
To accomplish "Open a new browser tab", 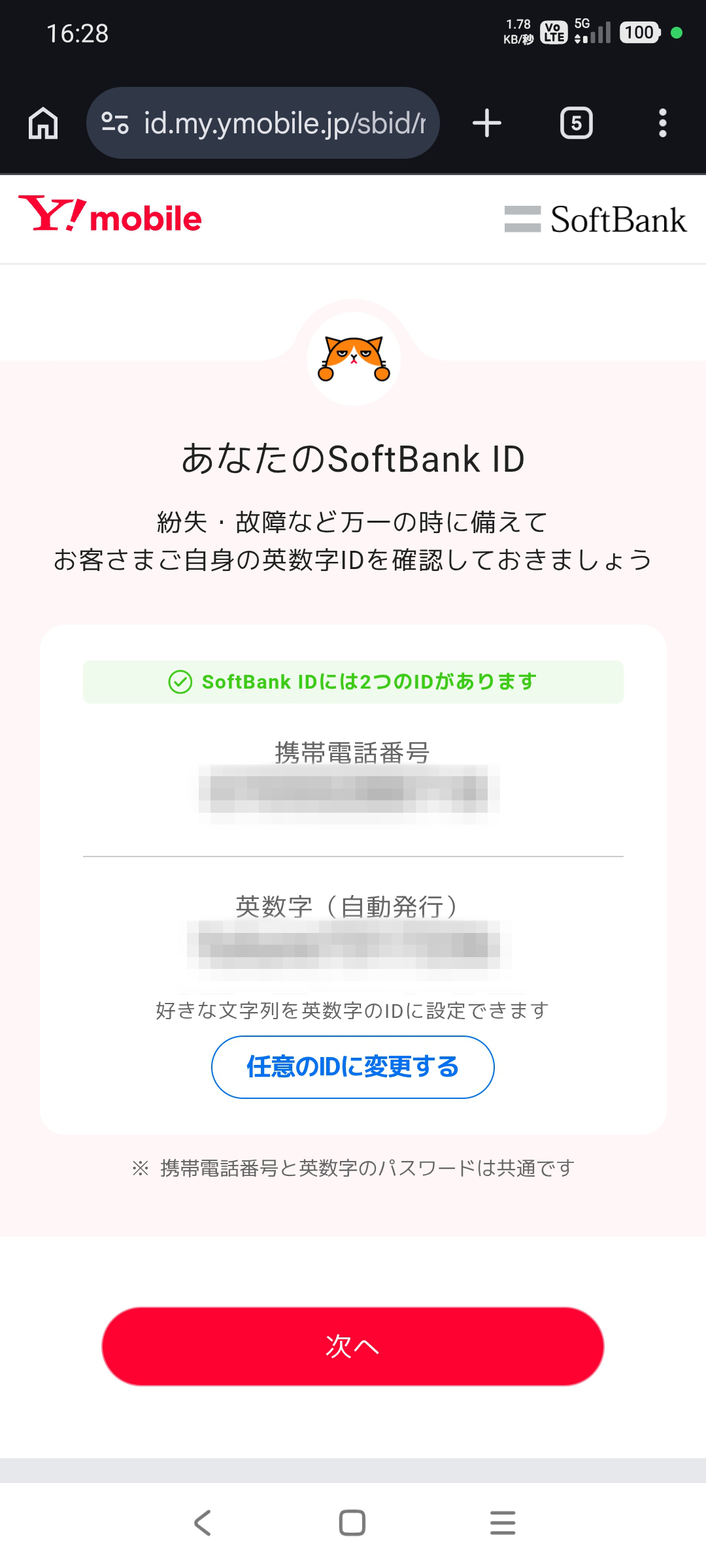I will pos(487,123).
